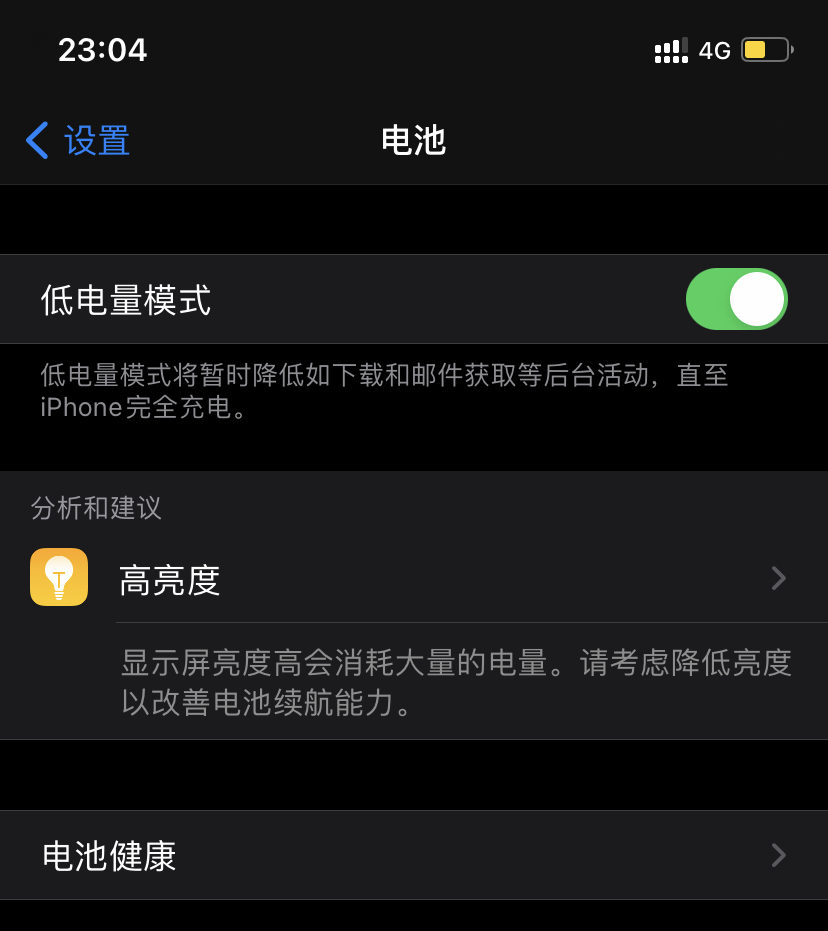Expand the 高亮度 suggestion via its chevron
The width and height of the screenshot is (828, 931).
[x=778, y=577]
